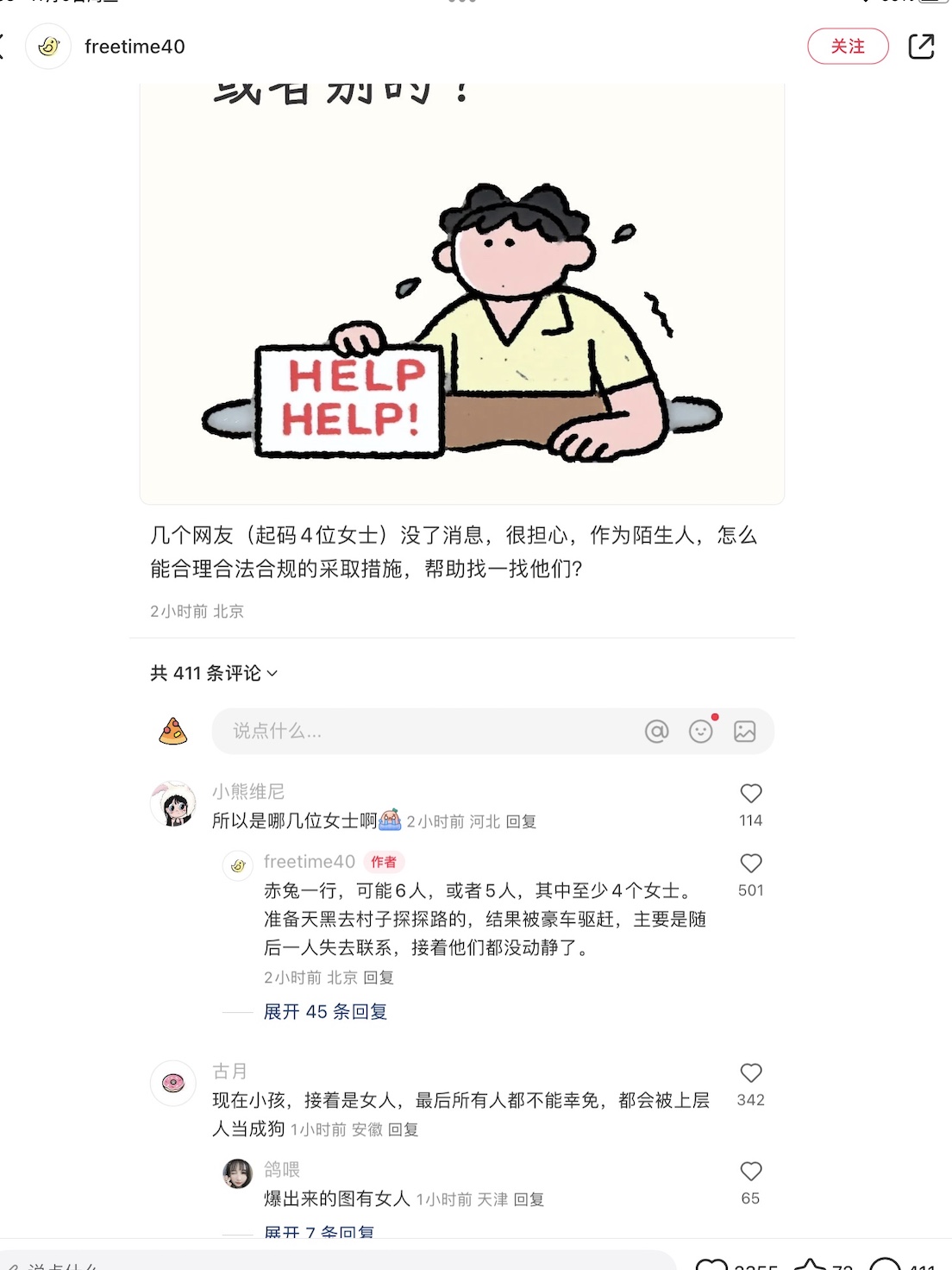Share this post via top-right icon
The height and width of the screenshot is (1270, 952).
(921, 47)
